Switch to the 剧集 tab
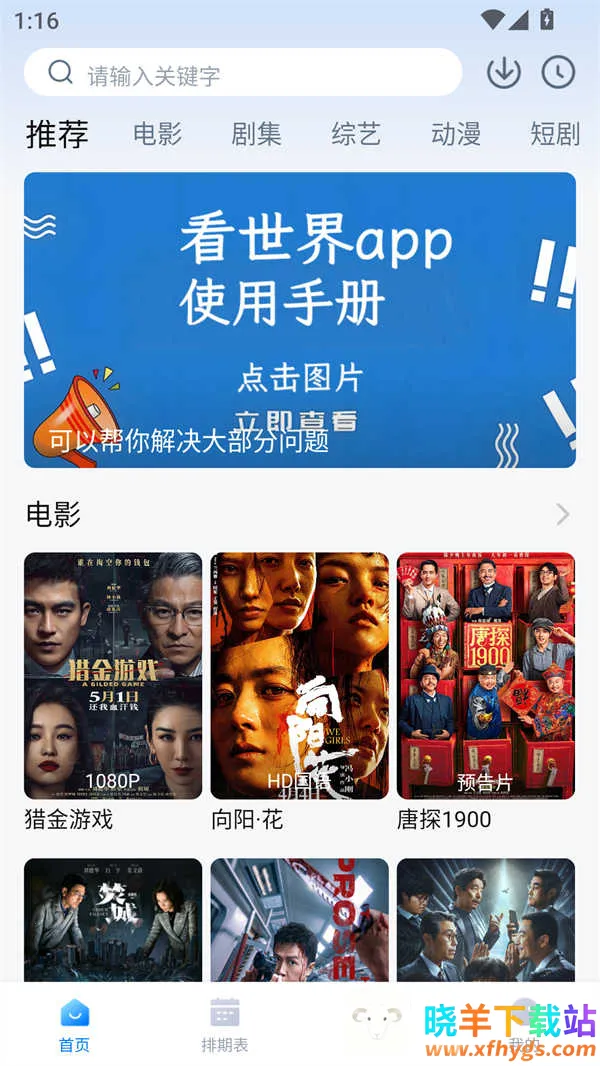 coord(257,134)
